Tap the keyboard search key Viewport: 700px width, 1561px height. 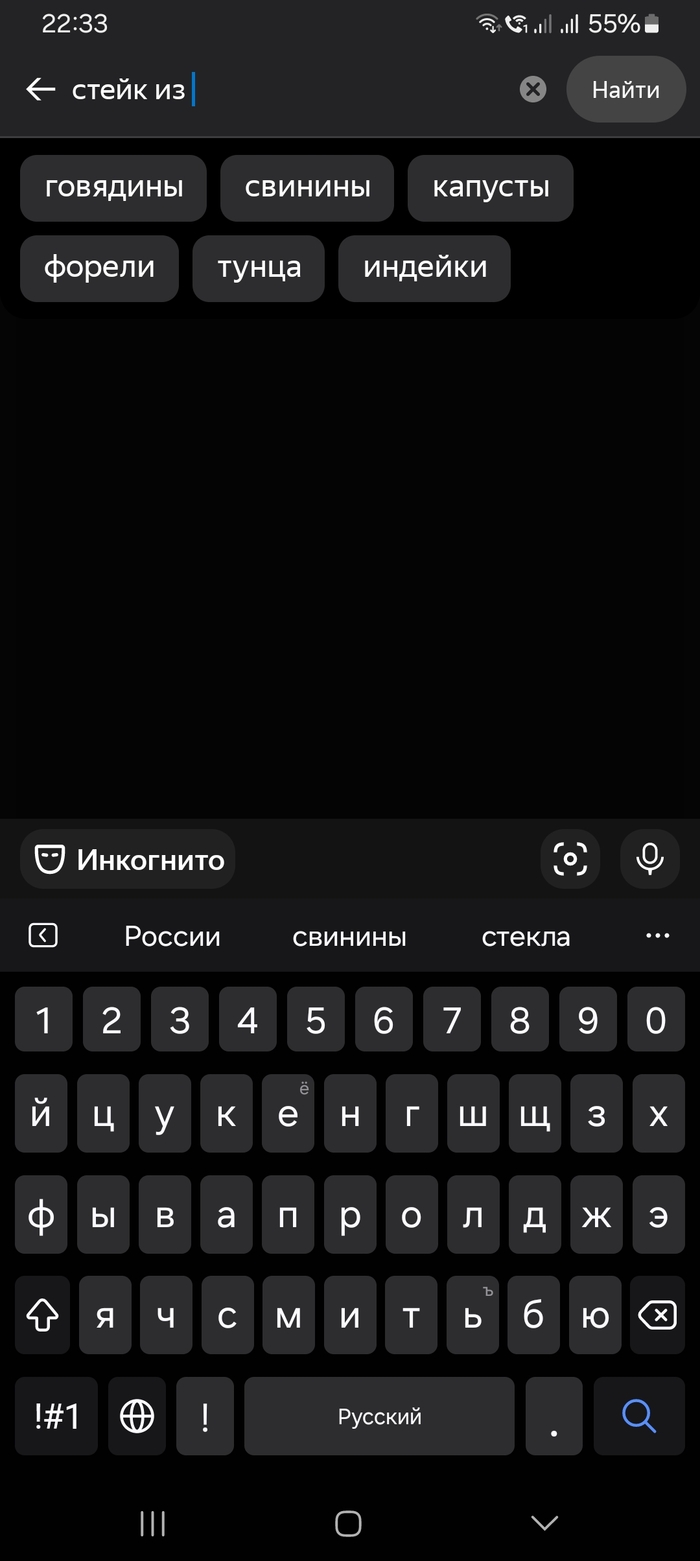point(638,1416)
